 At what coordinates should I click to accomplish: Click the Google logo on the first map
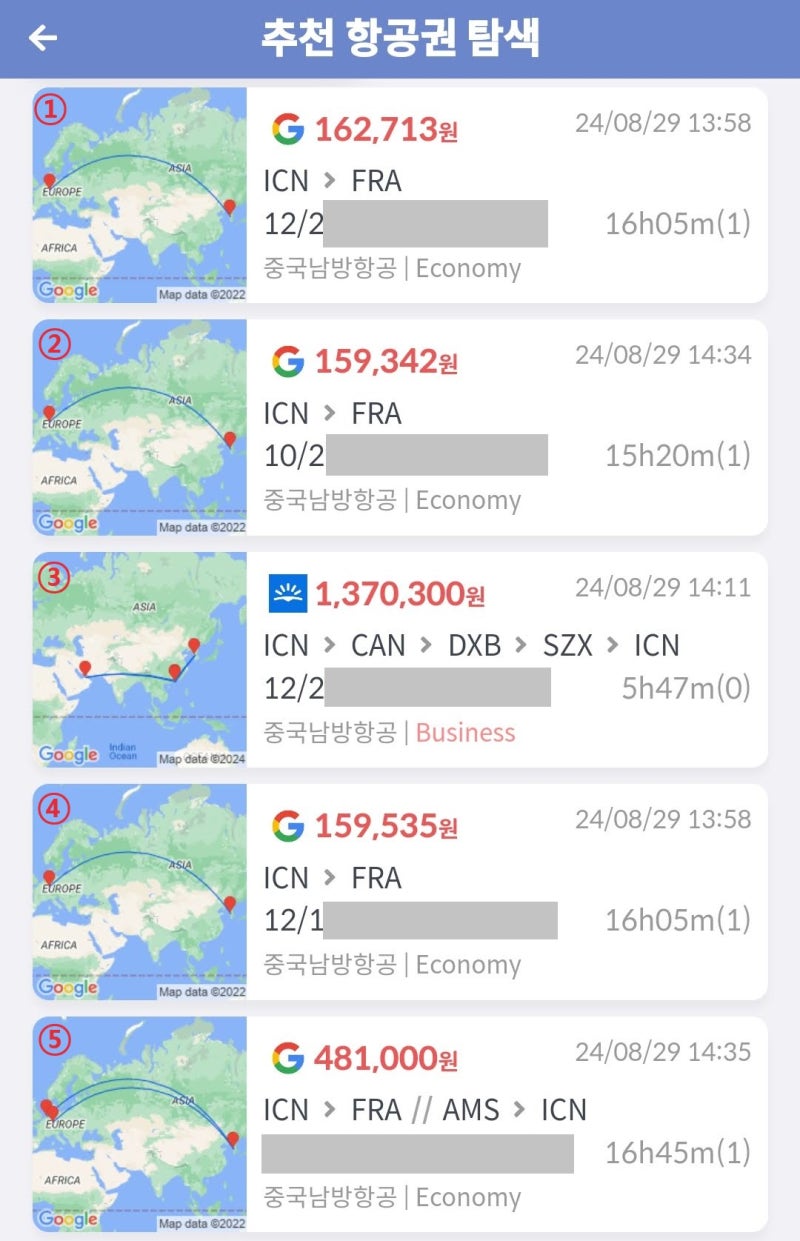pyautogui.click(x=68, y=290)
